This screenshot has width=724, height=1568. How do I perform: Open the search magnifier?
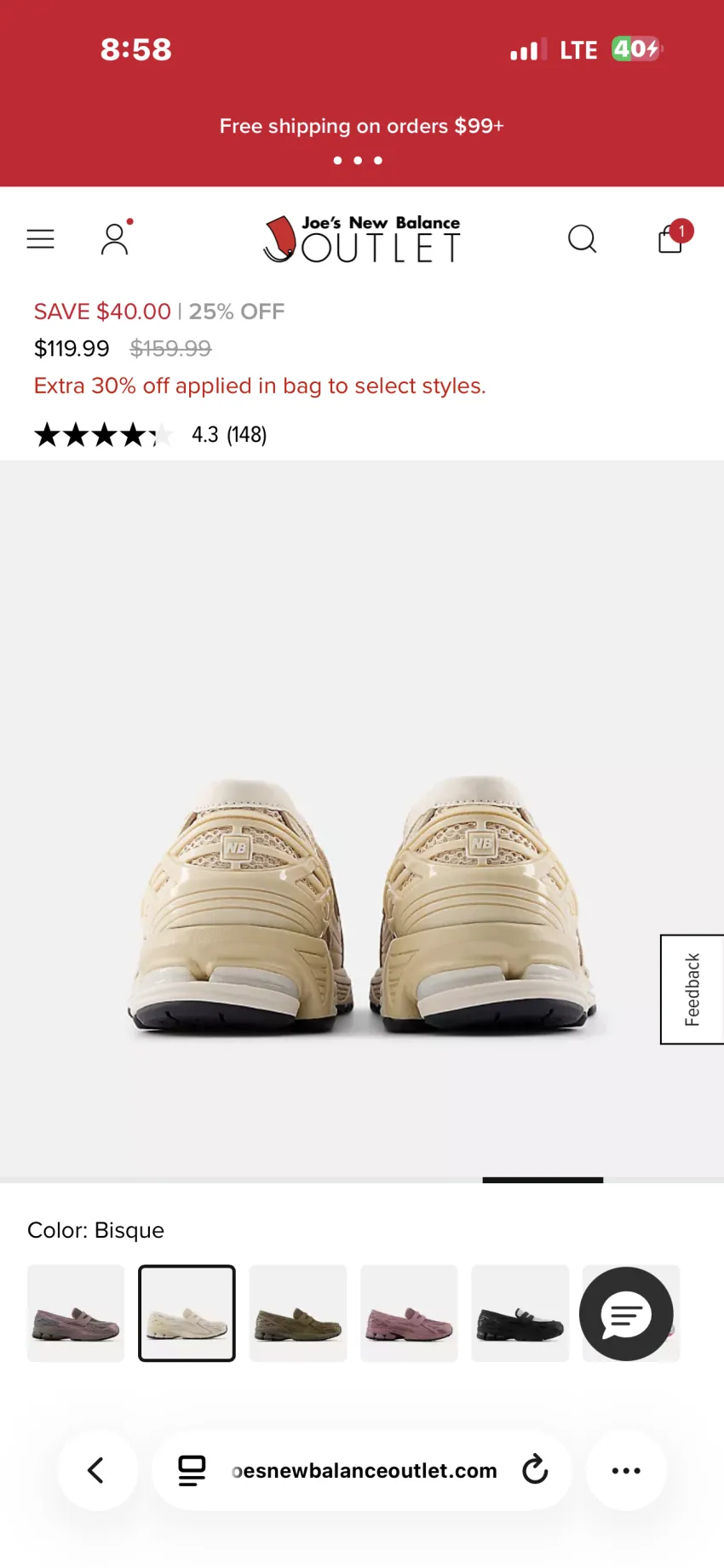583,239
